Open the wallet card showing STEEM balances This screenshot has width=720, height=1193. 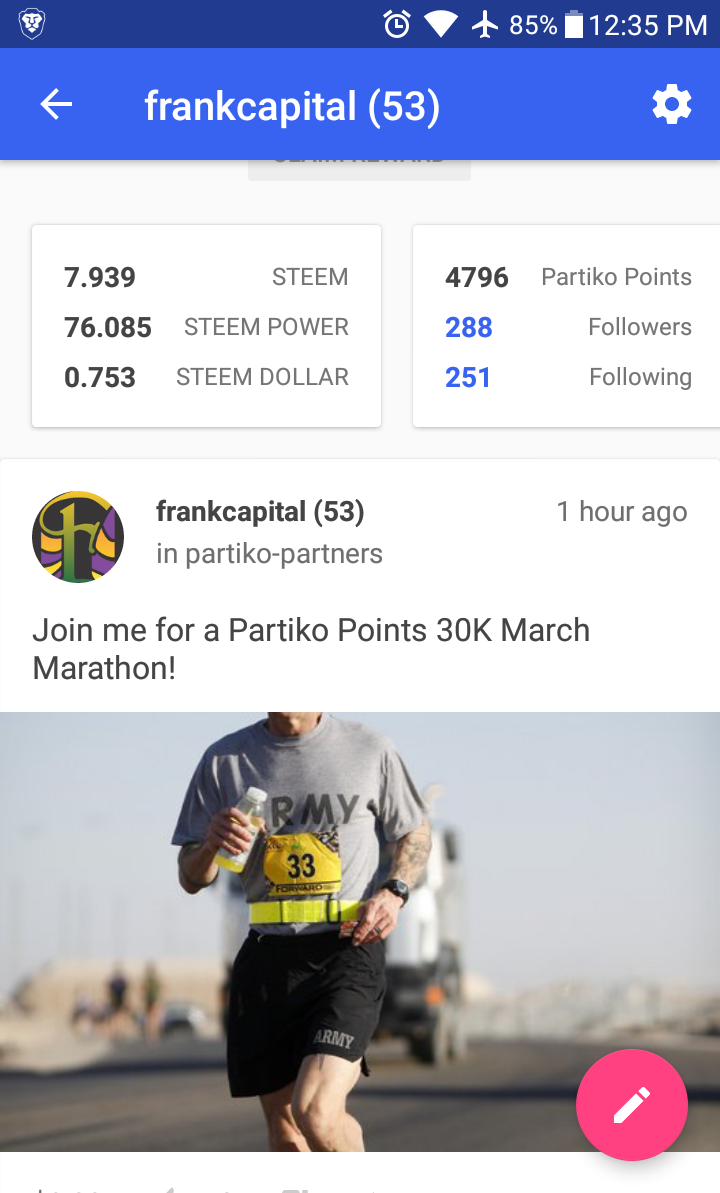coord(207,327)
